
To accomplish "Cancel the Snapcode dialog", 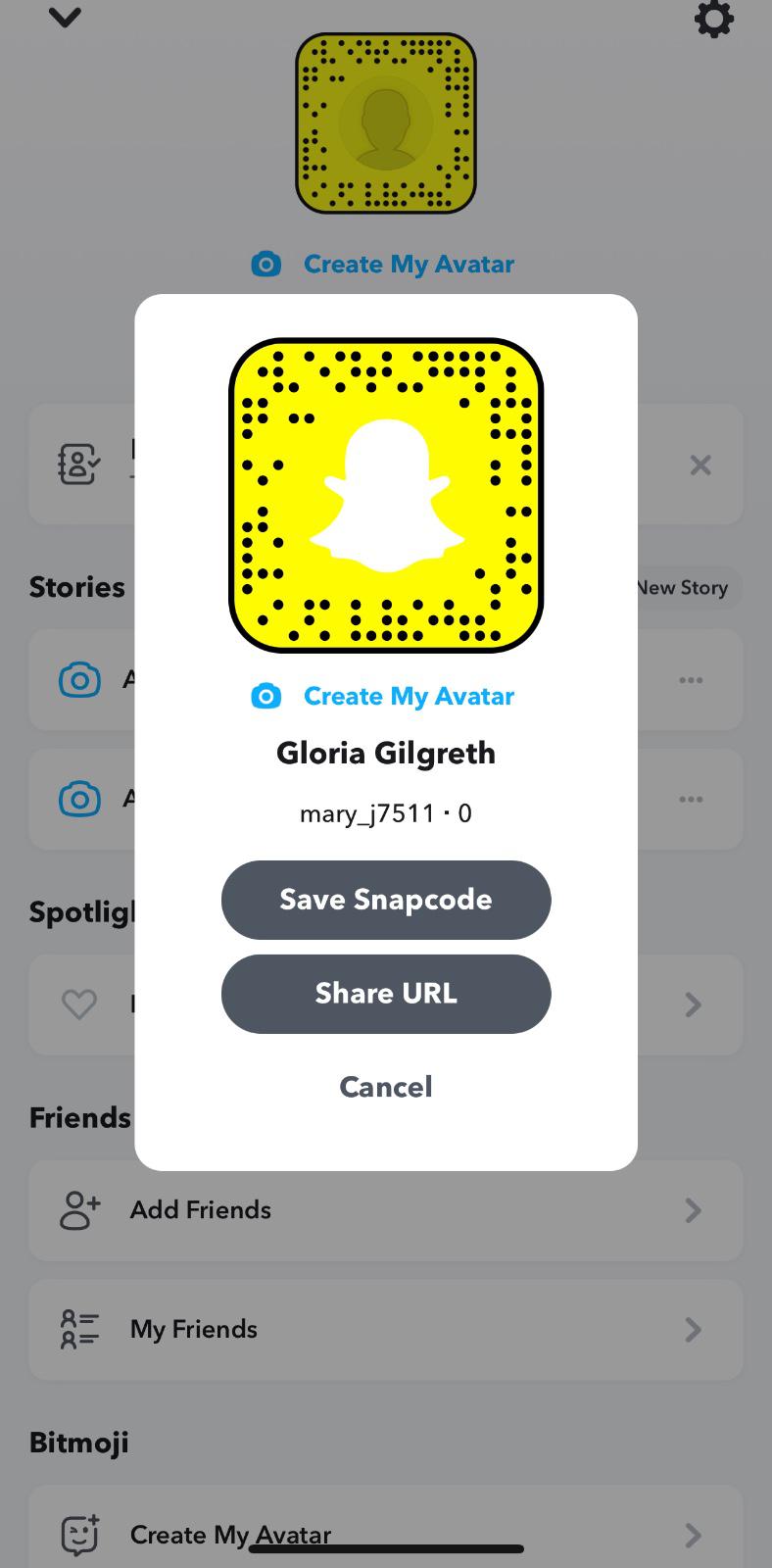I will click(x=386, y=1087).
